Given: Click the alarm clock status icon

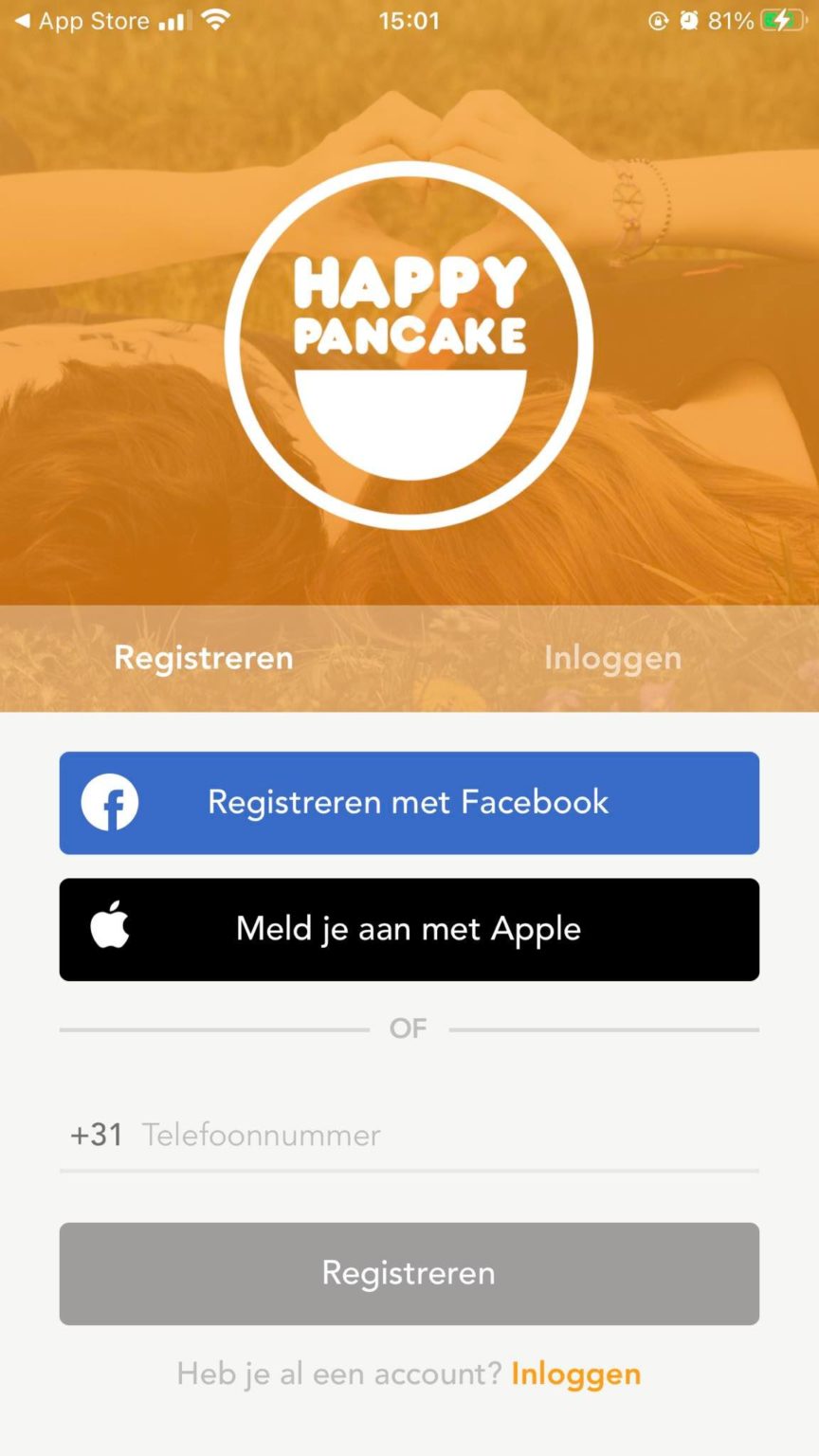Looking at the screenshot, I should coord(691,19).
